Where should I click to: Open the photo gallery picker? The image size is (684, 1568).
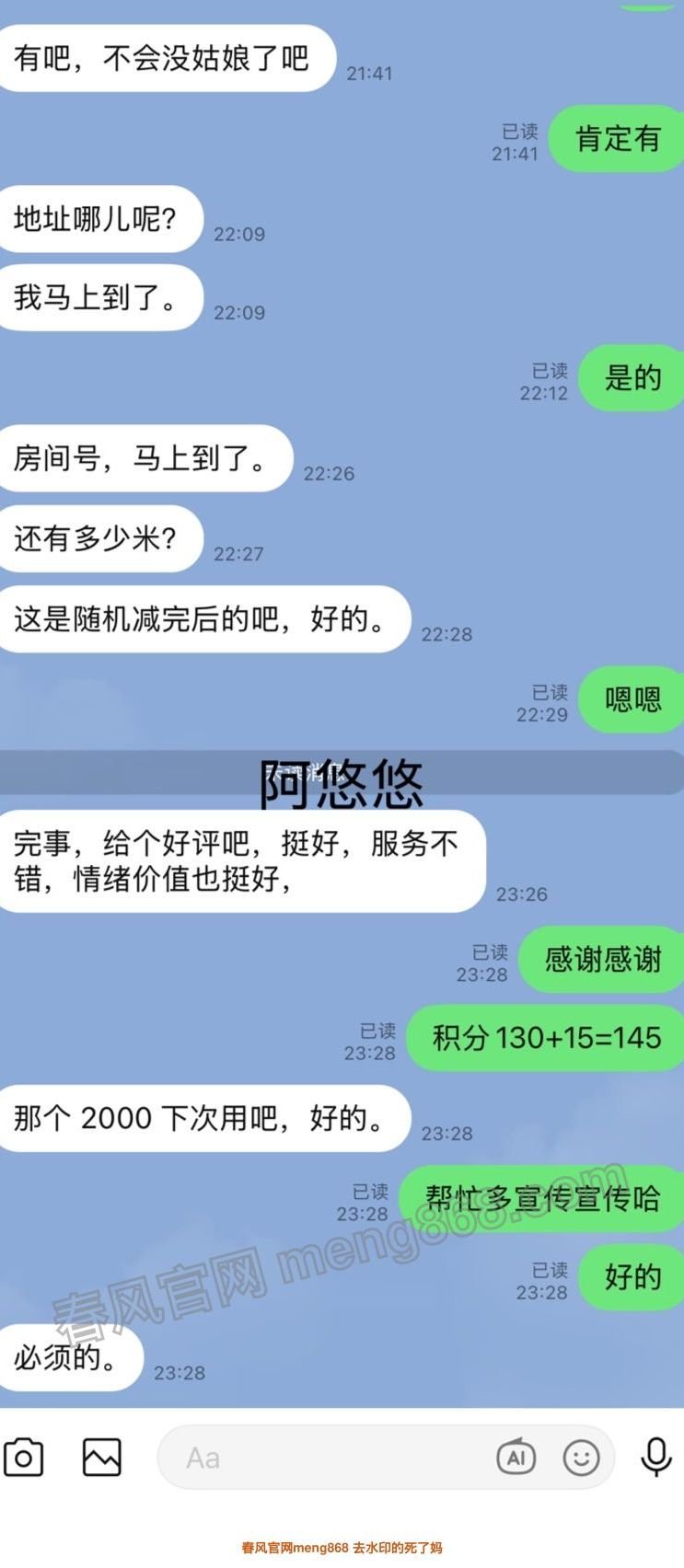101,1458
